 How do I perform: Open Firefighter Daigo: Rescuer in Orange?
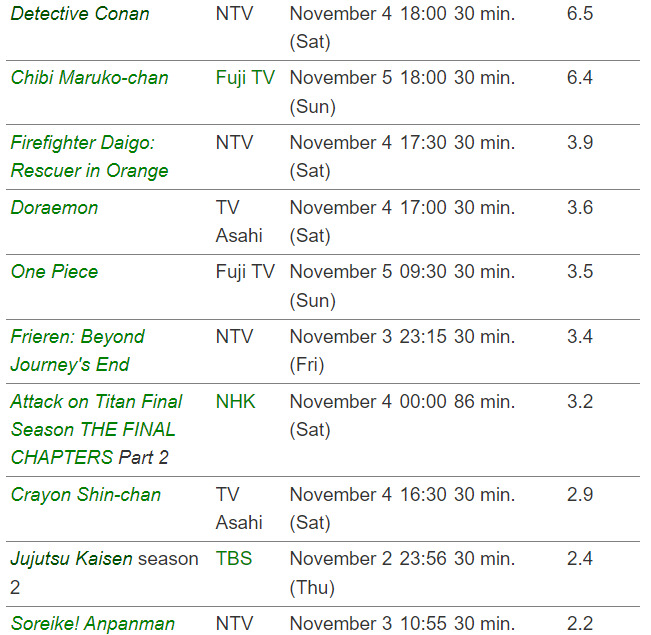pos(89,157)
